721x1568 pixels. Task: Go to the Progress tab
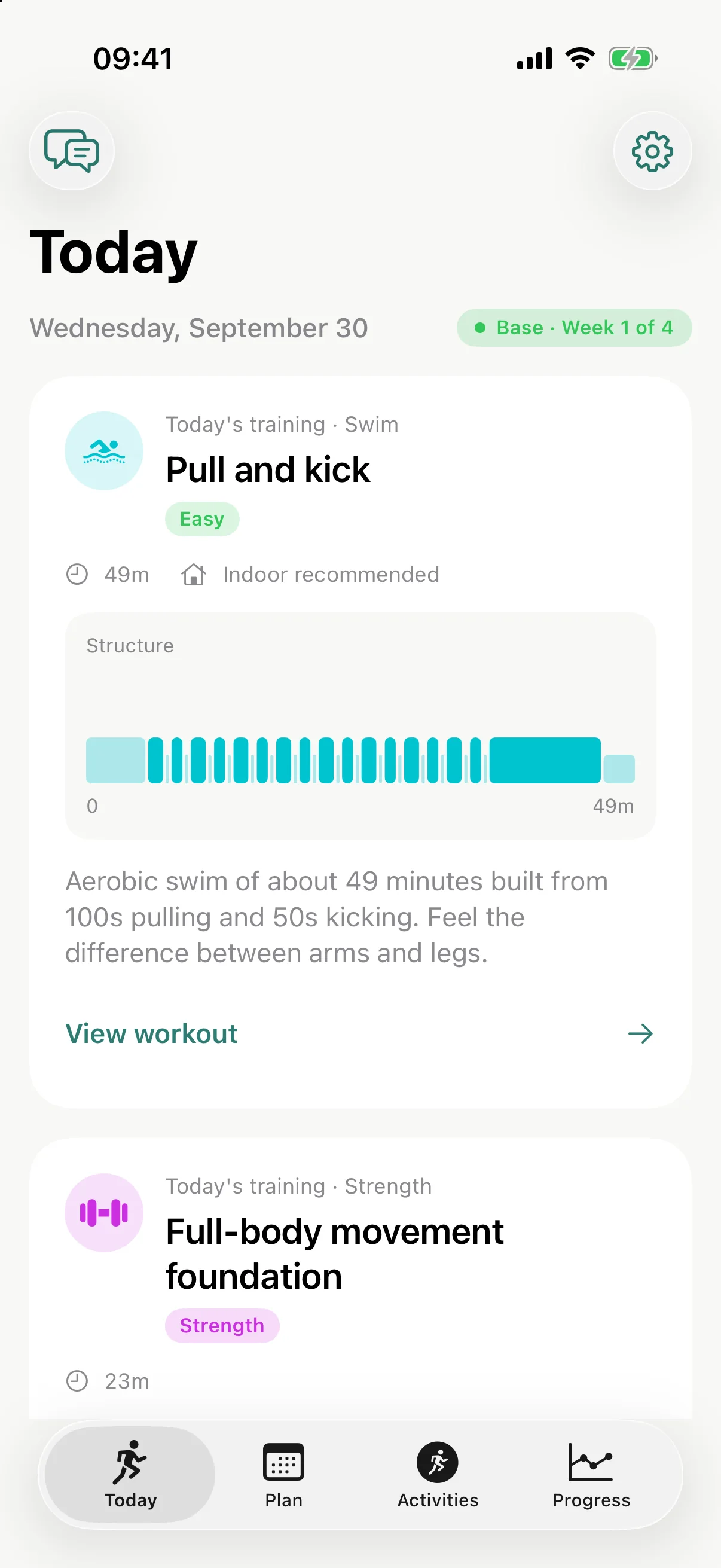point(591,1474)
